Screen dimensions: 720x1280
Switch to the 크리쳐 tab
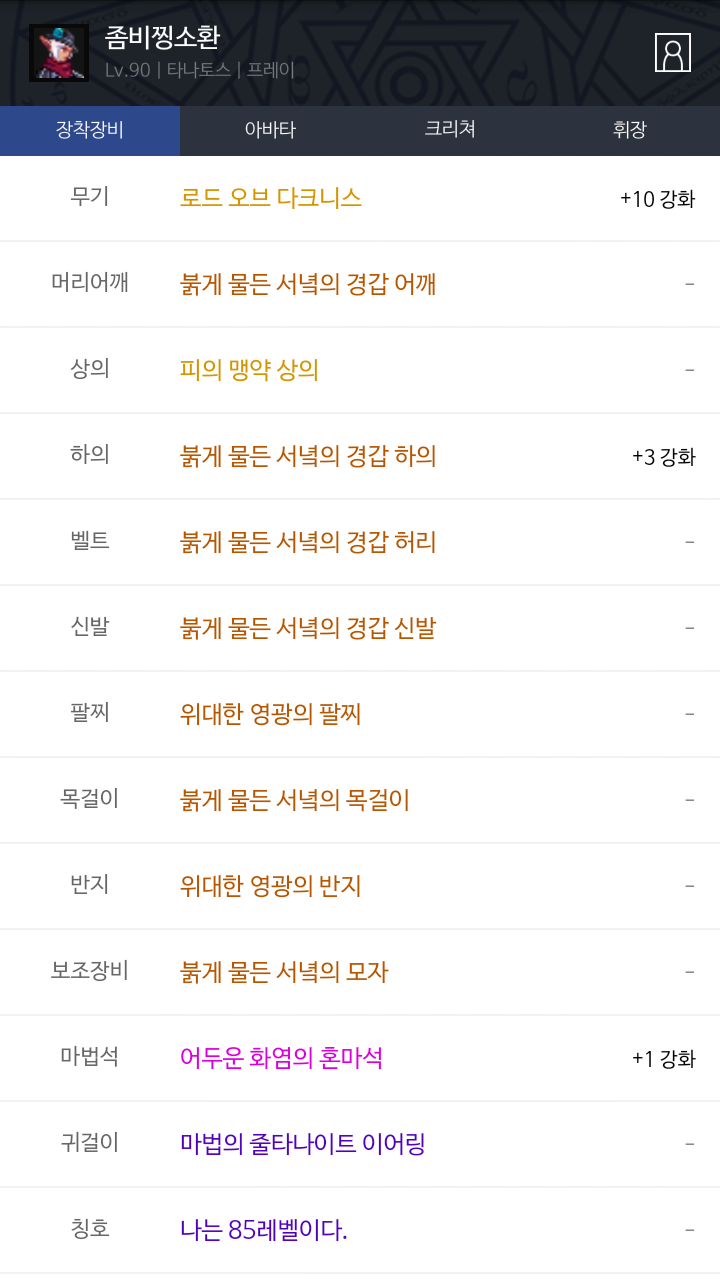point(450,130)
